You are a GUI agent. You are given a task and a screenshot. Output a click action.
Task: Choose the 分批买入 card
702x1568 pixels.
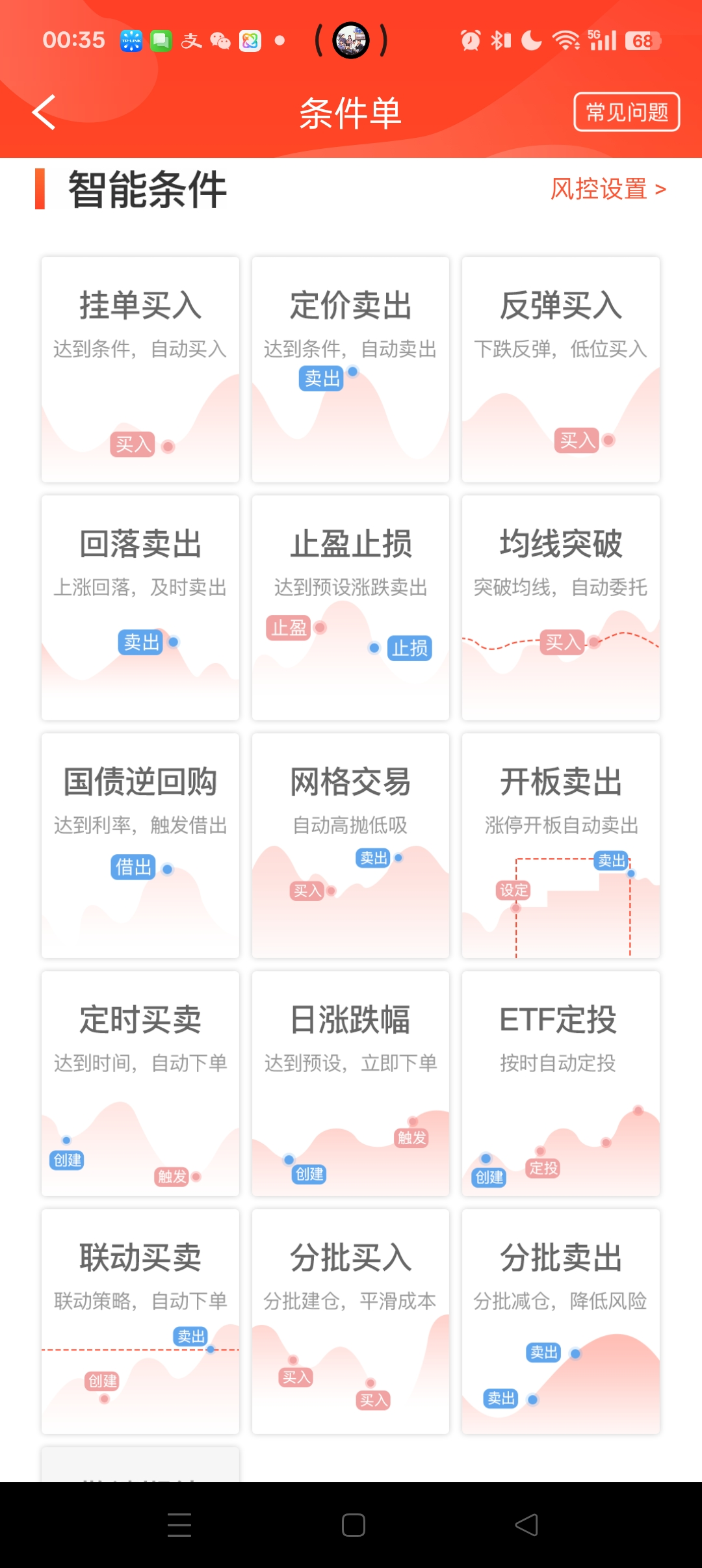pos(350,1321)
